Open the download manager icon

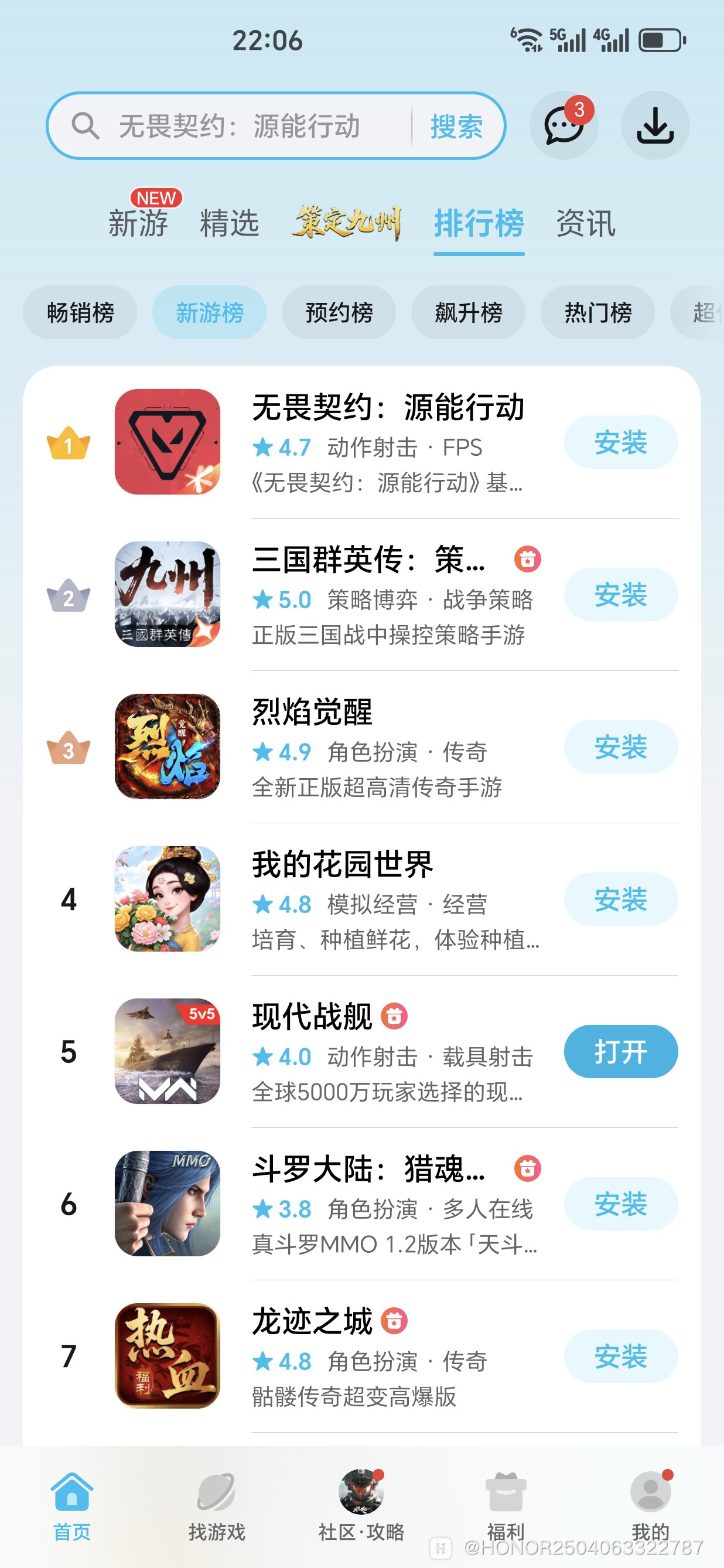[655, 125]
